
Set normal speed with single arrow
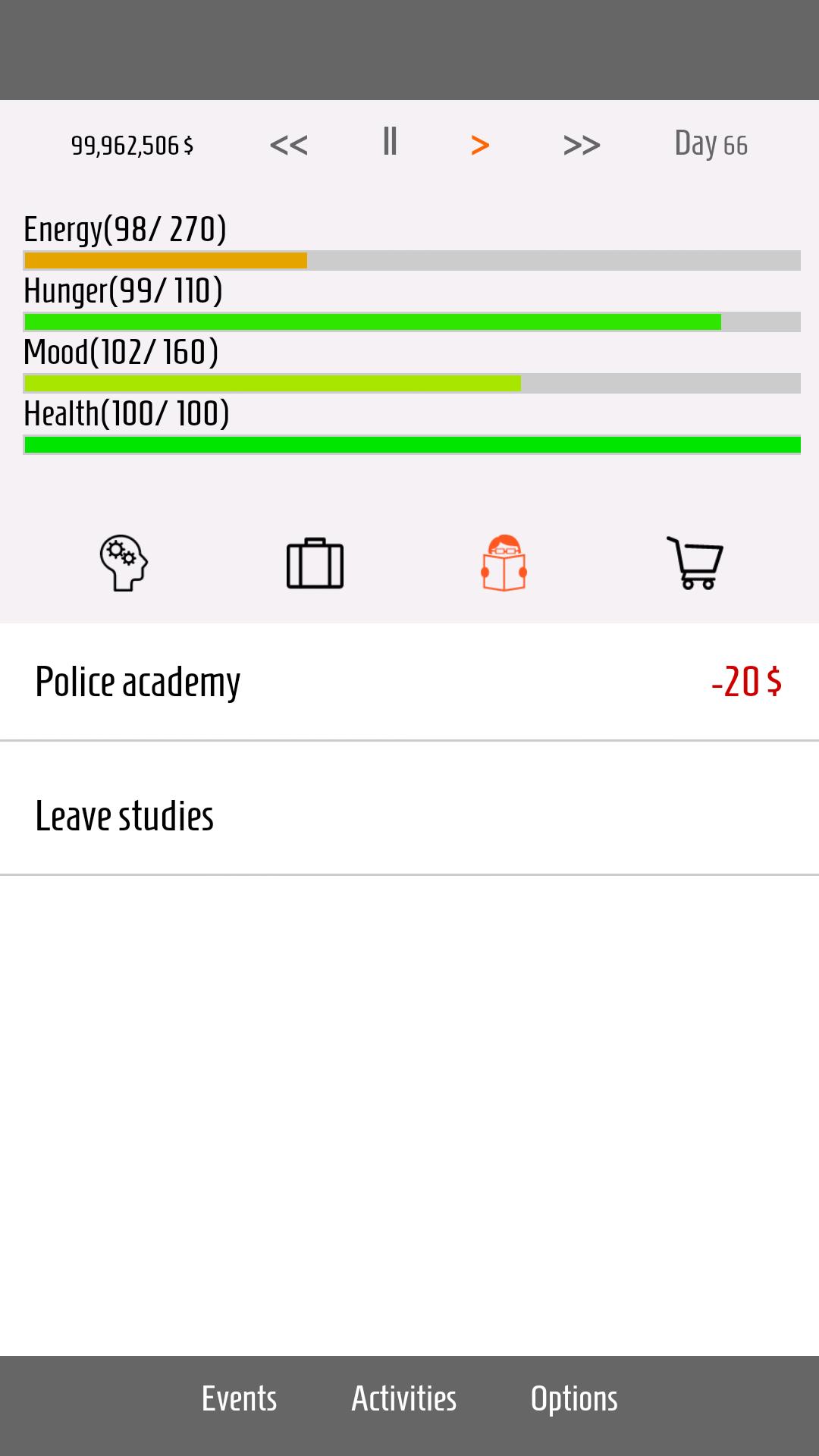480,145
